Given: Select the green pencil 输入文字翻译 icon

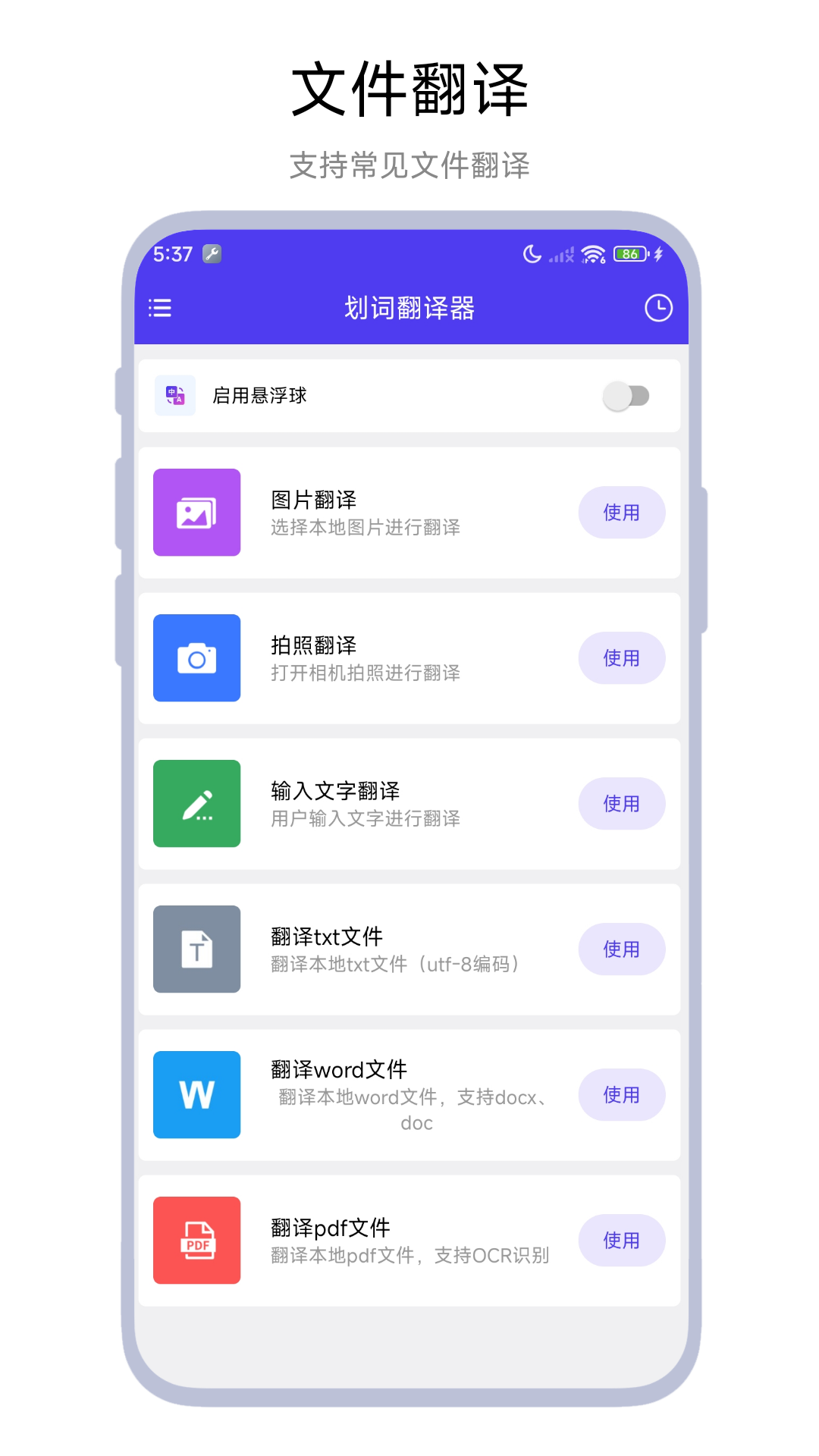Looking at the screenshot, I should (x=196, y=803).
